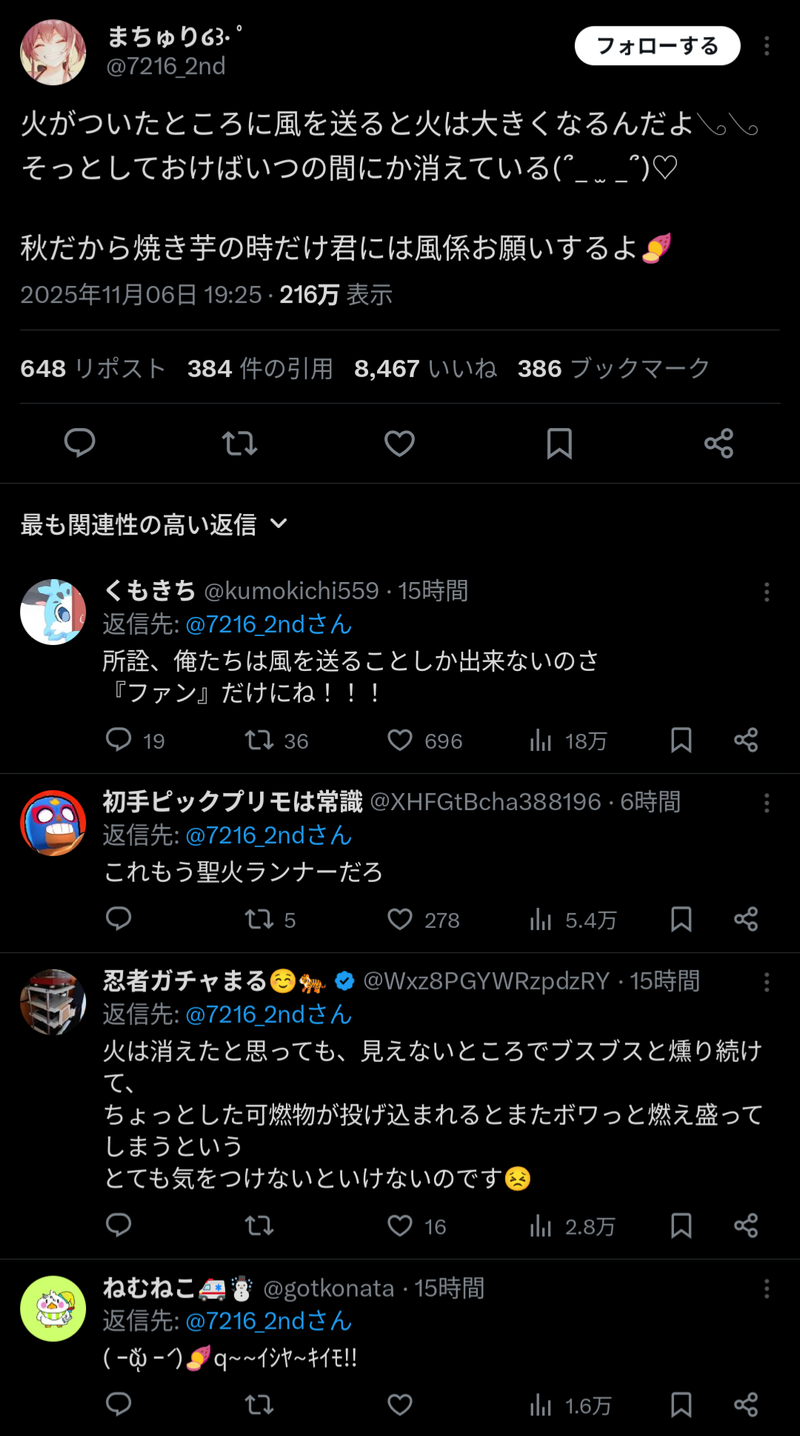The width and height of the screenshot is (800, 1436).
Task: Share 忍者ガチャまる's reply
Action: 746,1226
